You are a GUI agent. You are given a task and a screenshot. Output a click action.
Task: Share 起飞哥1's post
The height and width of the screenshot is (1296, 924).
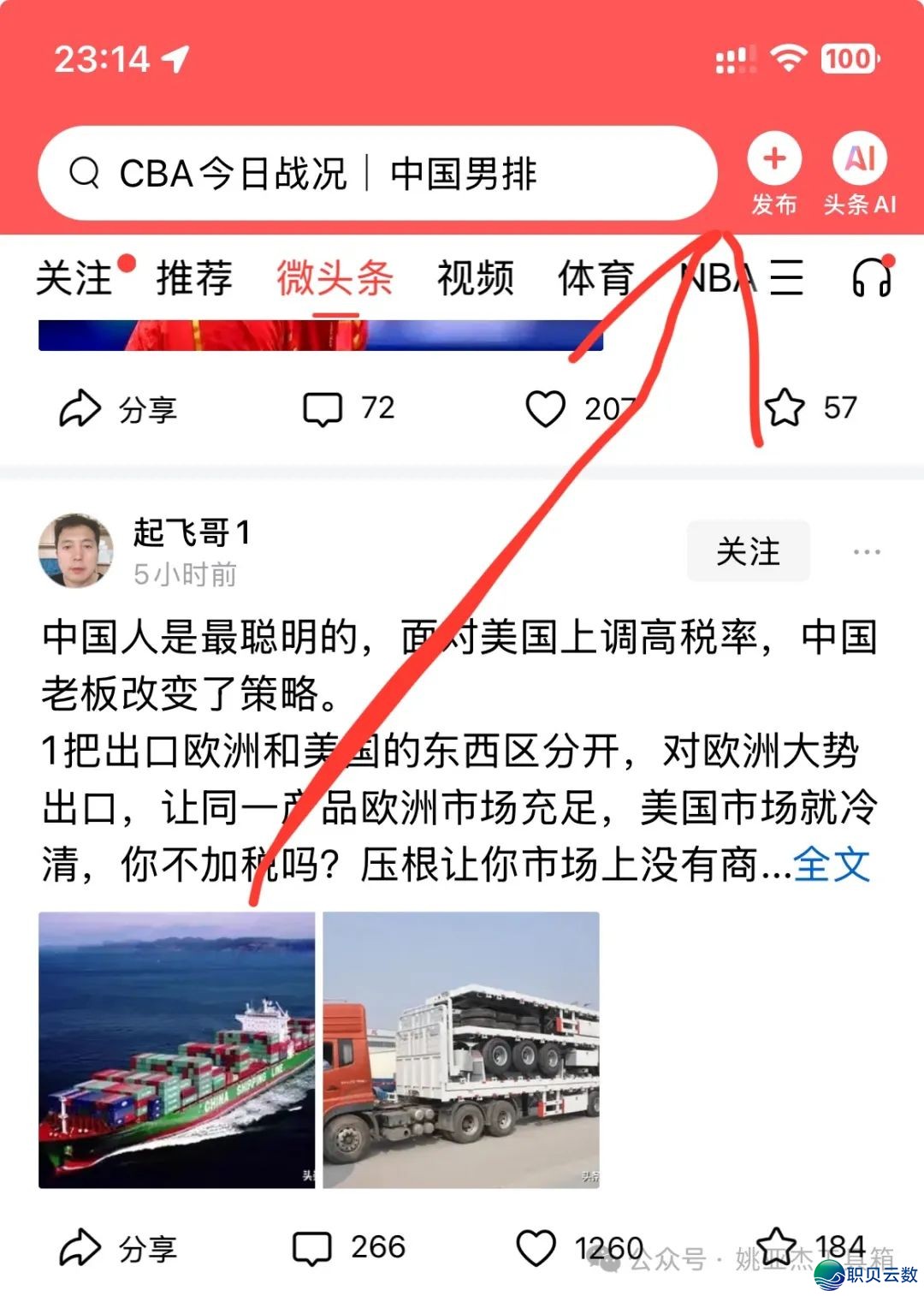118,1248
